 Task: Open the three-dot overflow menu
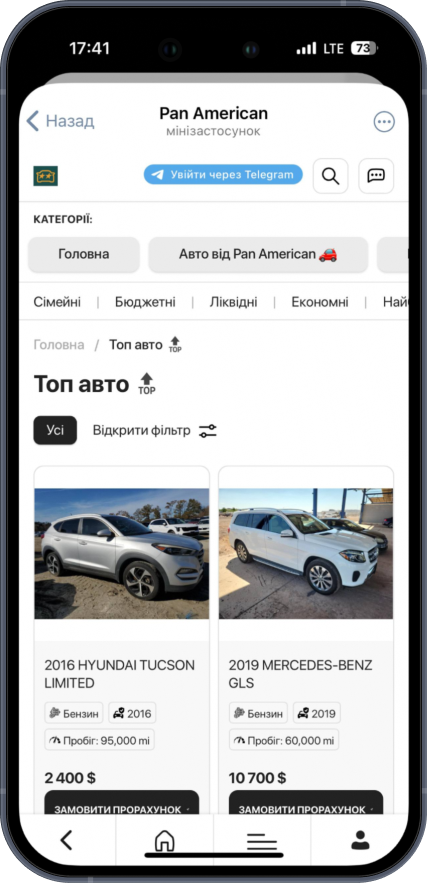(x=384, y=122)
